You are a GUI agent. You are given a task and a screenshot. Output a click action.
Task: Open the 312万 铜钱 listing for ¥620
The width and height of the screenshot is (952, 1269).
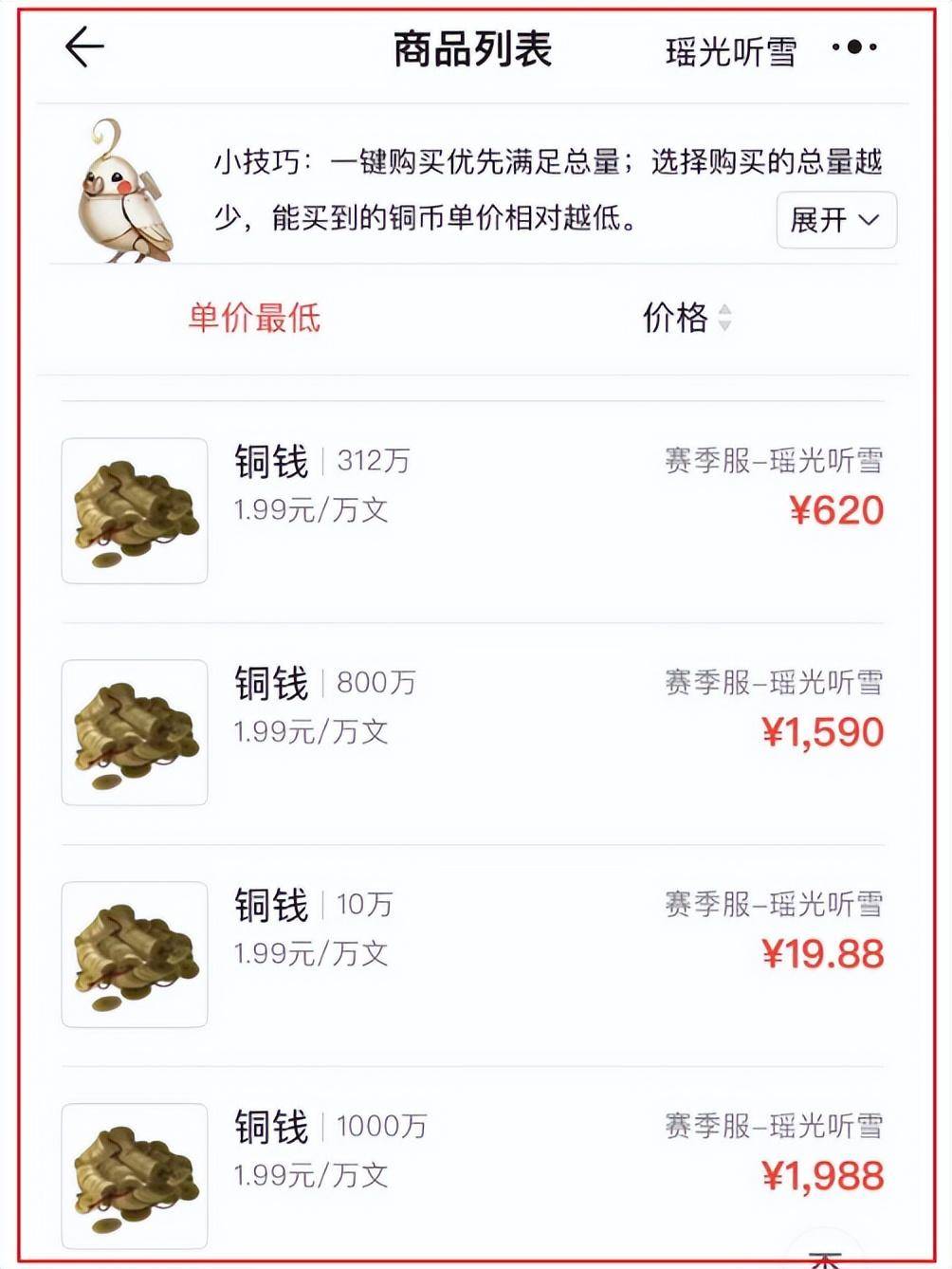click(x=472, y=510)
